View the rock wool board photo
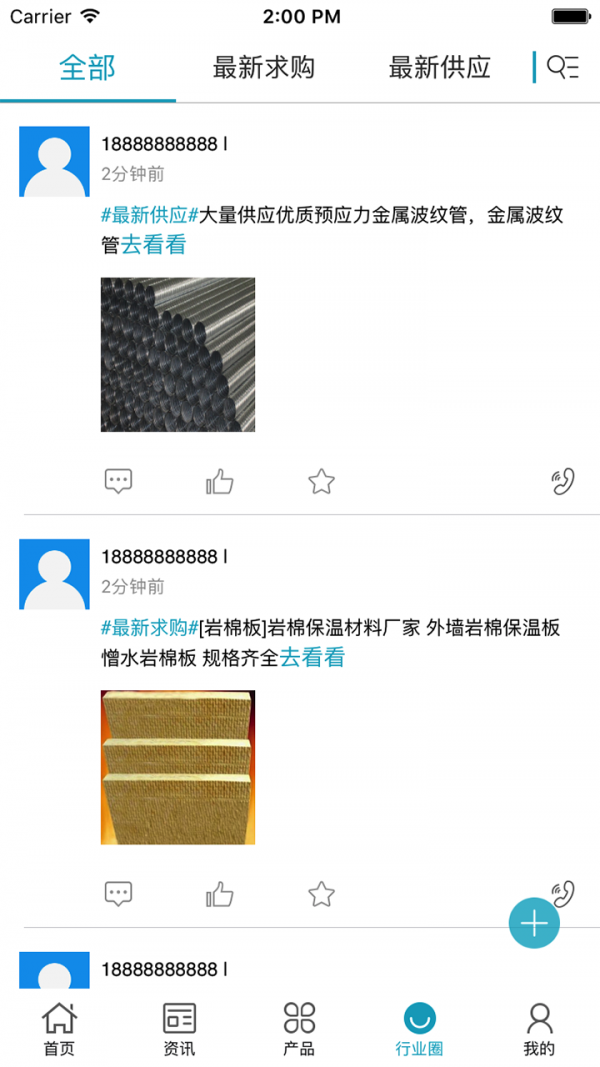Screen dimensions: 600x1067 178,767
